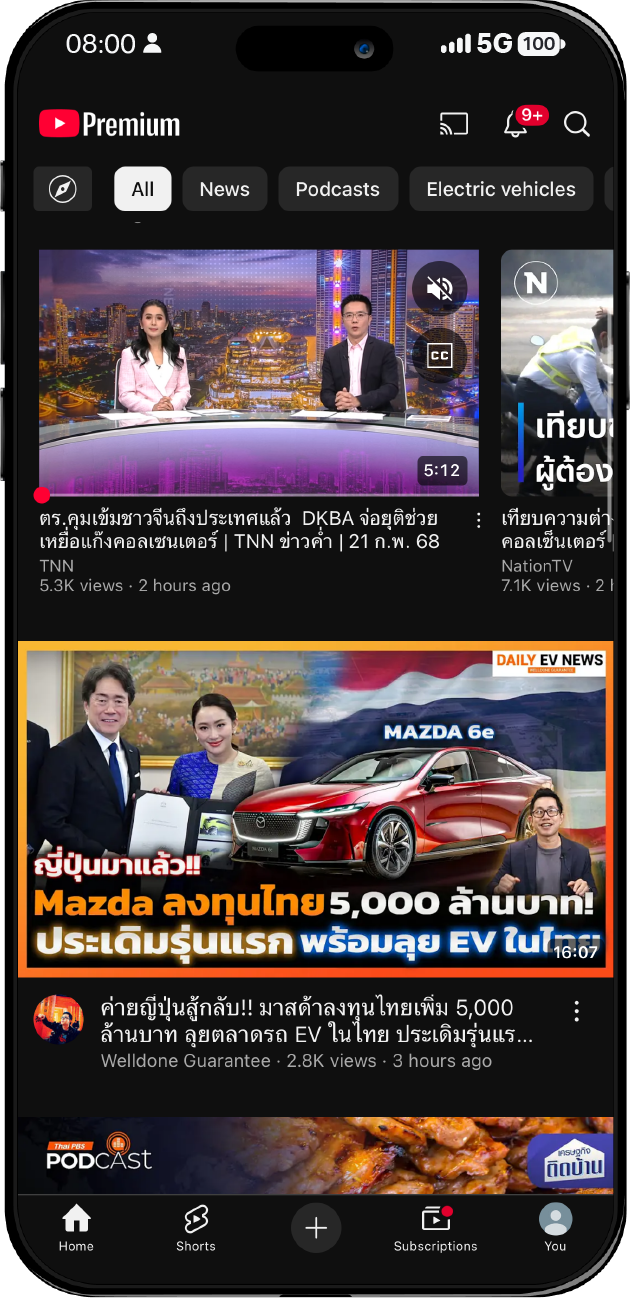Select the All filter chip

(143, 189)
